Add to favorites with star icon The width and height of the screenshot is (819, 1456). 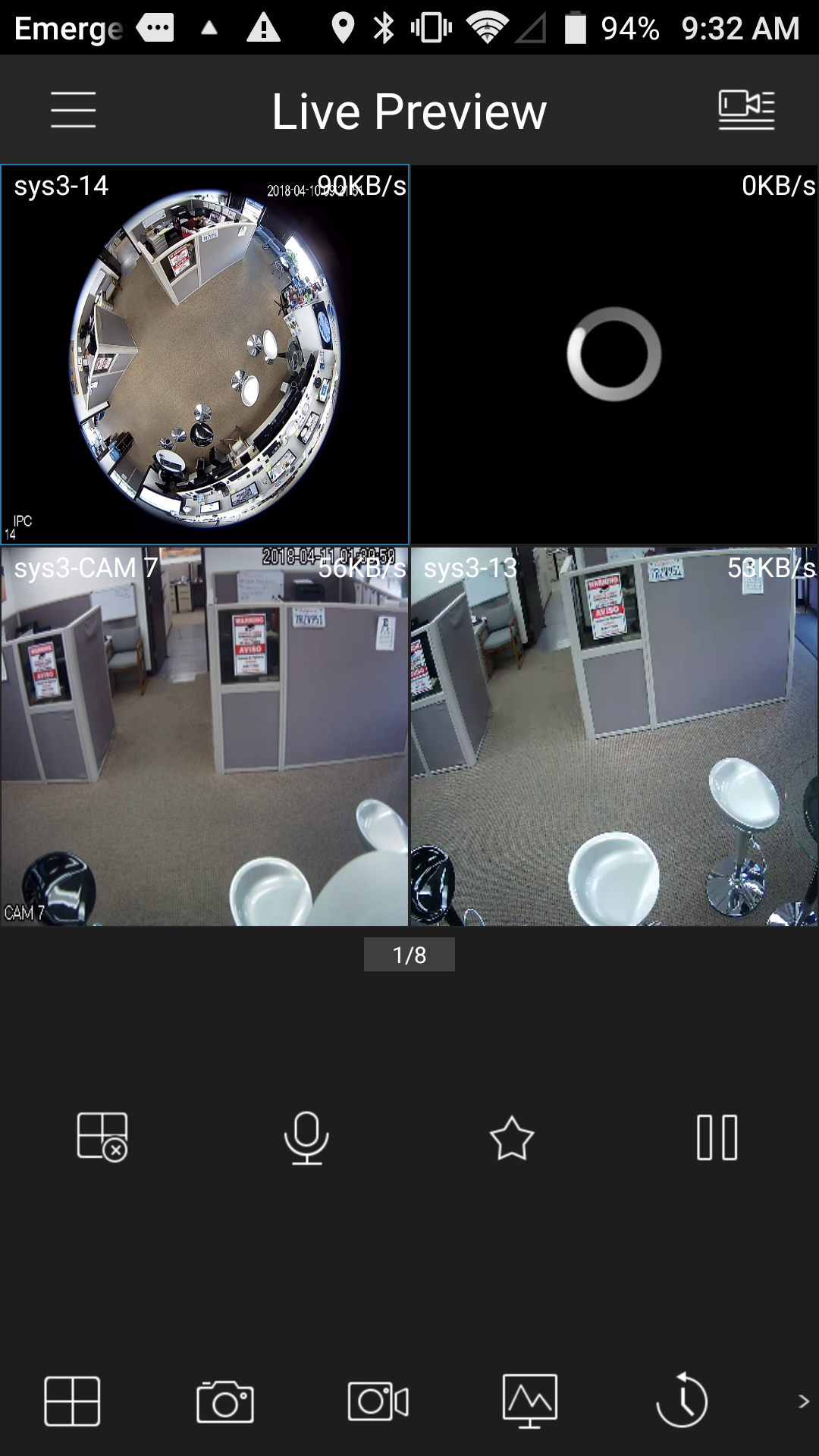point(512,1137)
